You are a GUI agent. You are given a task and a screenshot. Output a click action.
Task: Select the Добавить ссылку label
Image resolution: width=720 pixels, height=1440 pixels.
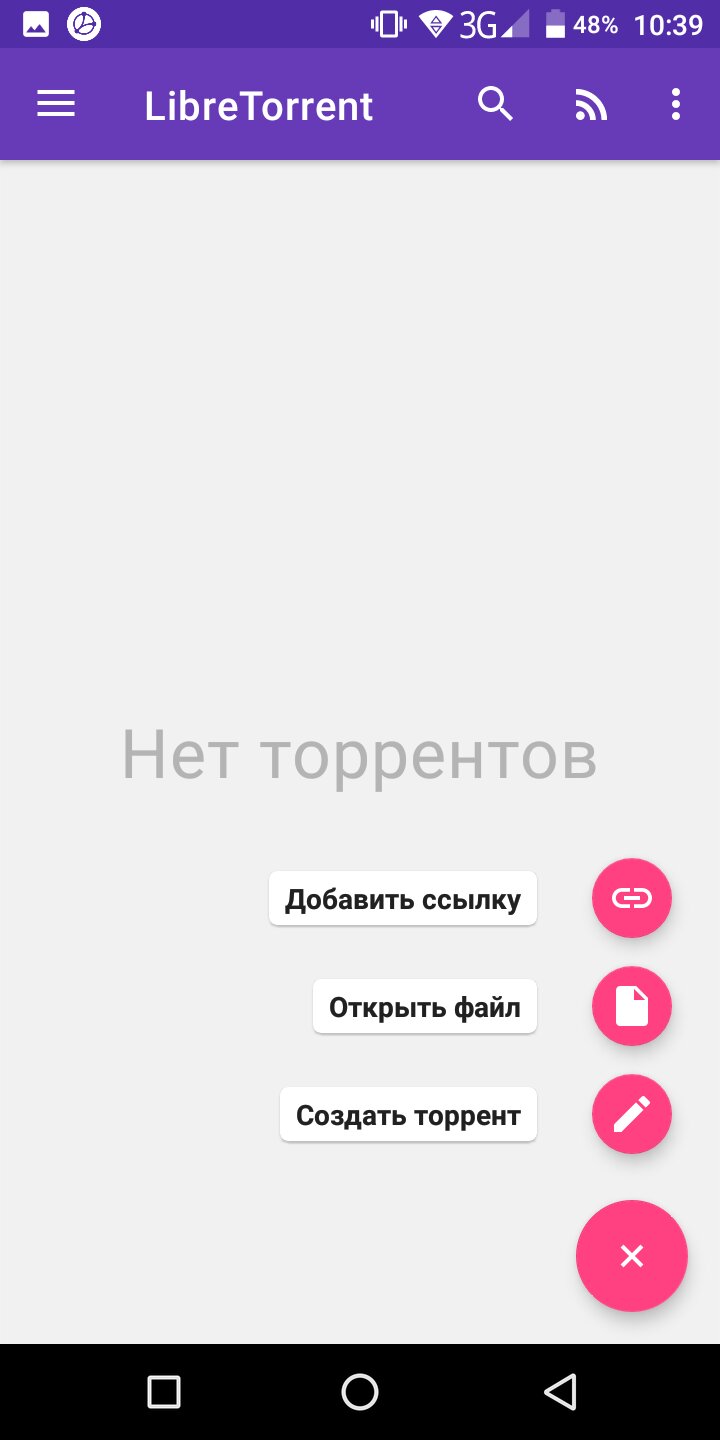(403, 898)
